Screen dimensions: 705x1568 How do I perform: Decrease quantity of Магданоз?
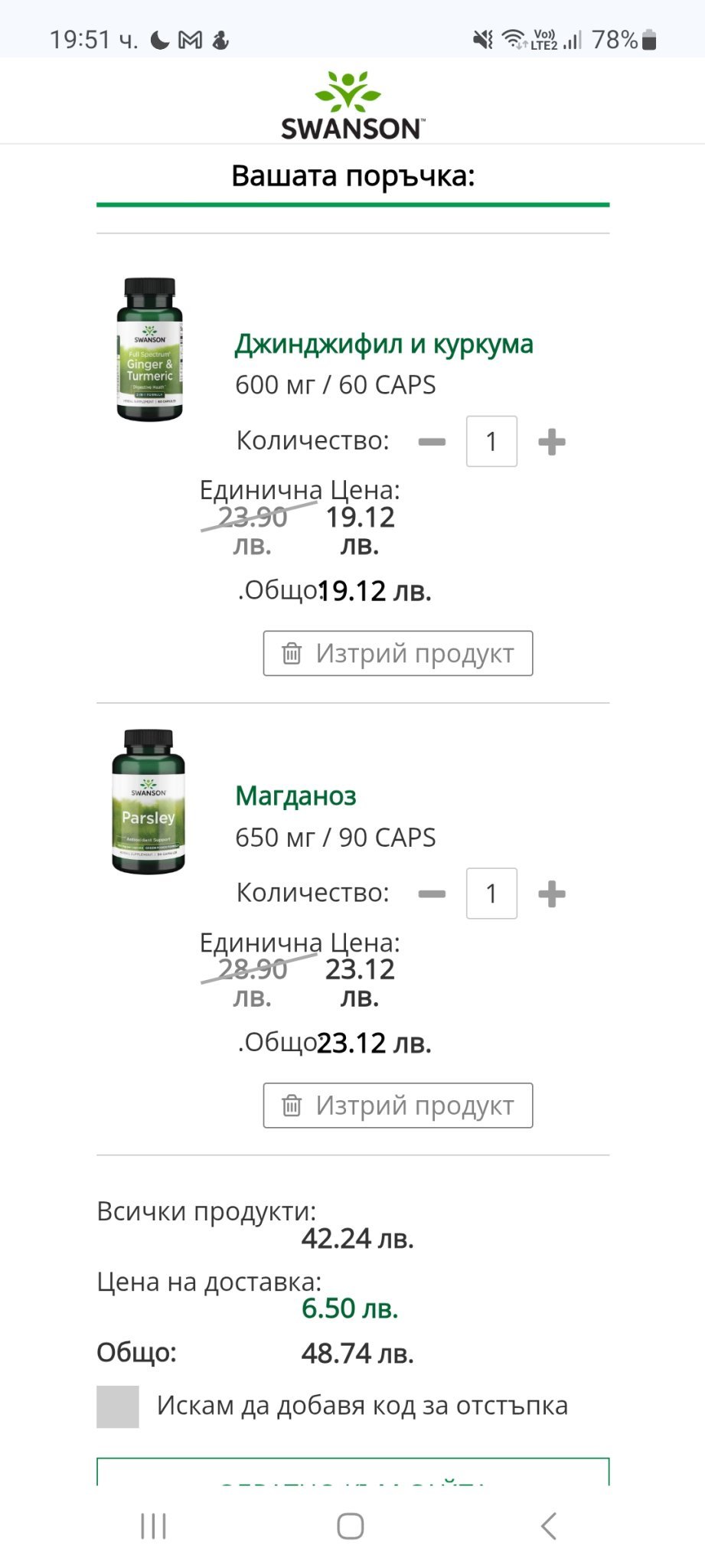432,893
